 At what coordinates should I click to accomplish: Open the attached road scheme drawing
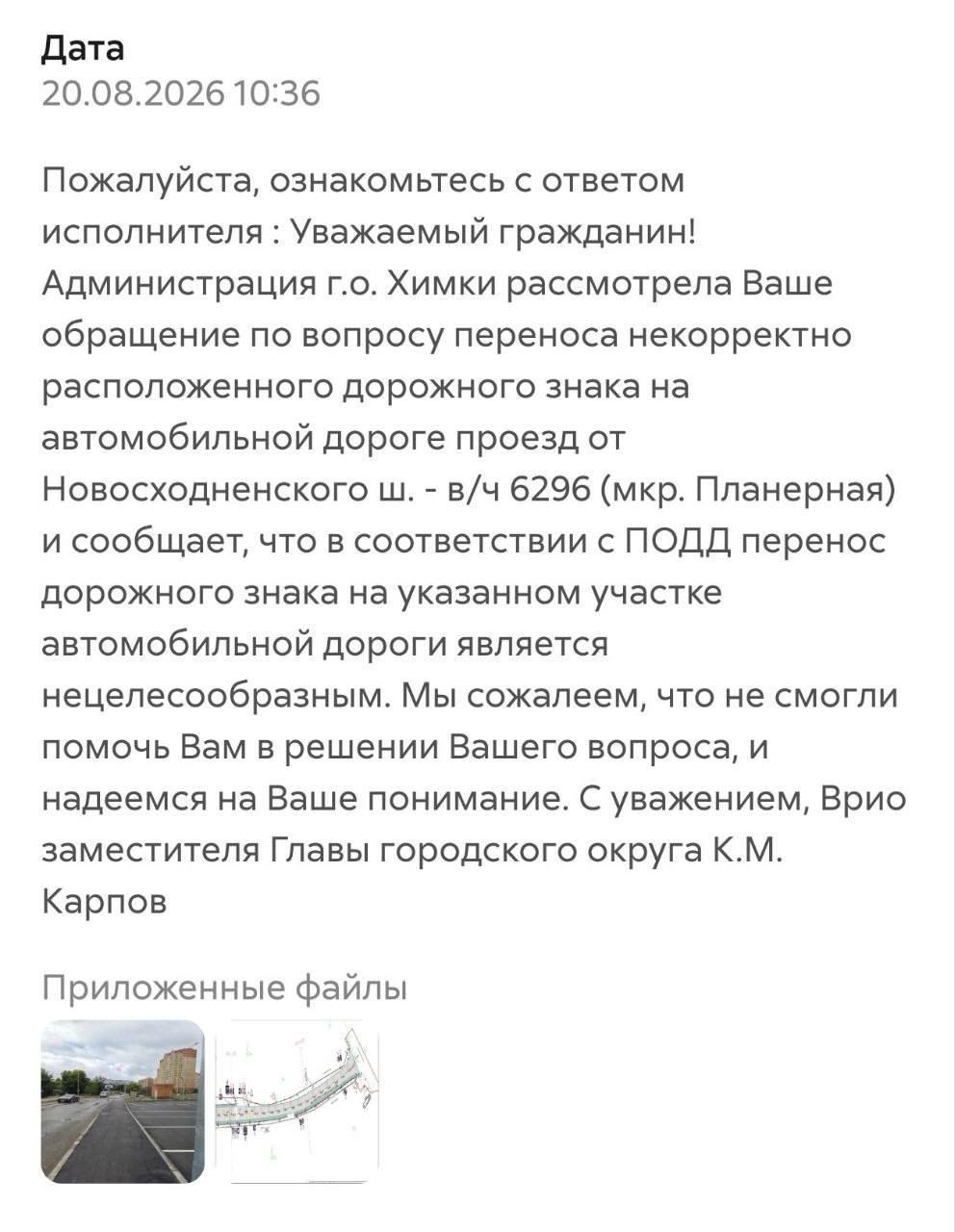click(x=297, y=1101)
